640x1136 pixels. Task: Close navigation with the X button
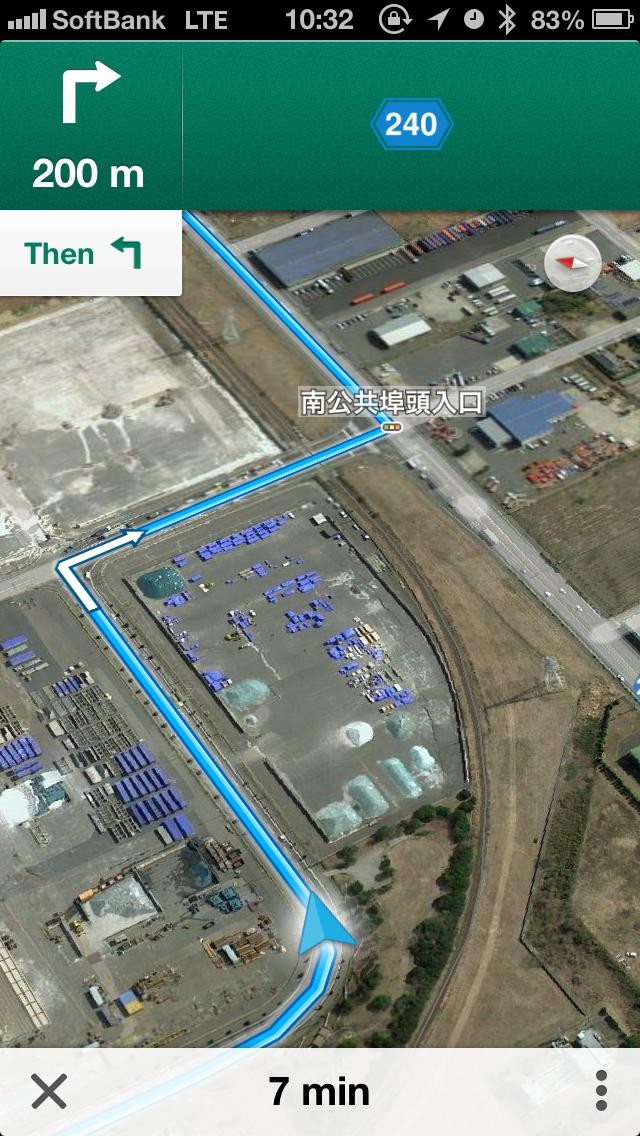point(48,1091)
